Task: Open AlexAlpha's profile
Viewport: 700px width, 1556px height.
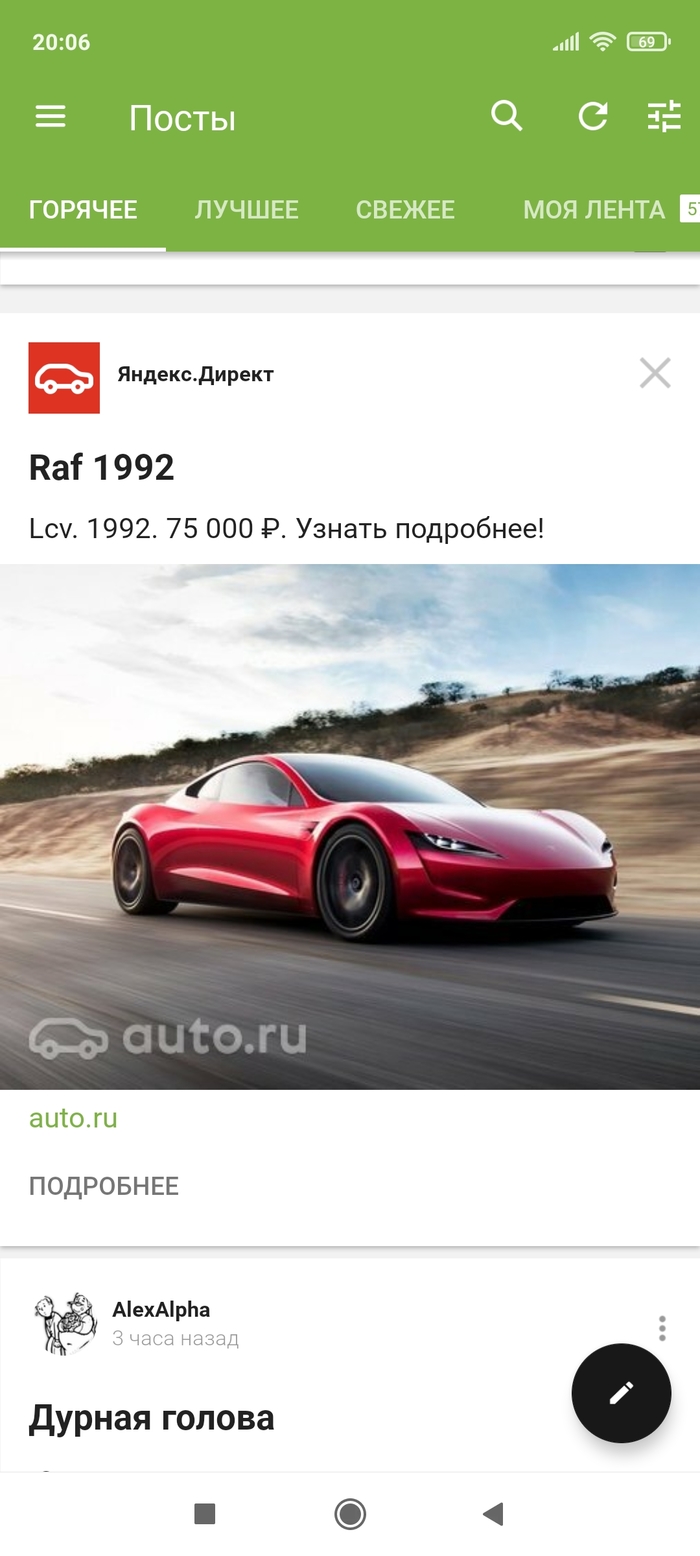Action: click(161, 1309)
